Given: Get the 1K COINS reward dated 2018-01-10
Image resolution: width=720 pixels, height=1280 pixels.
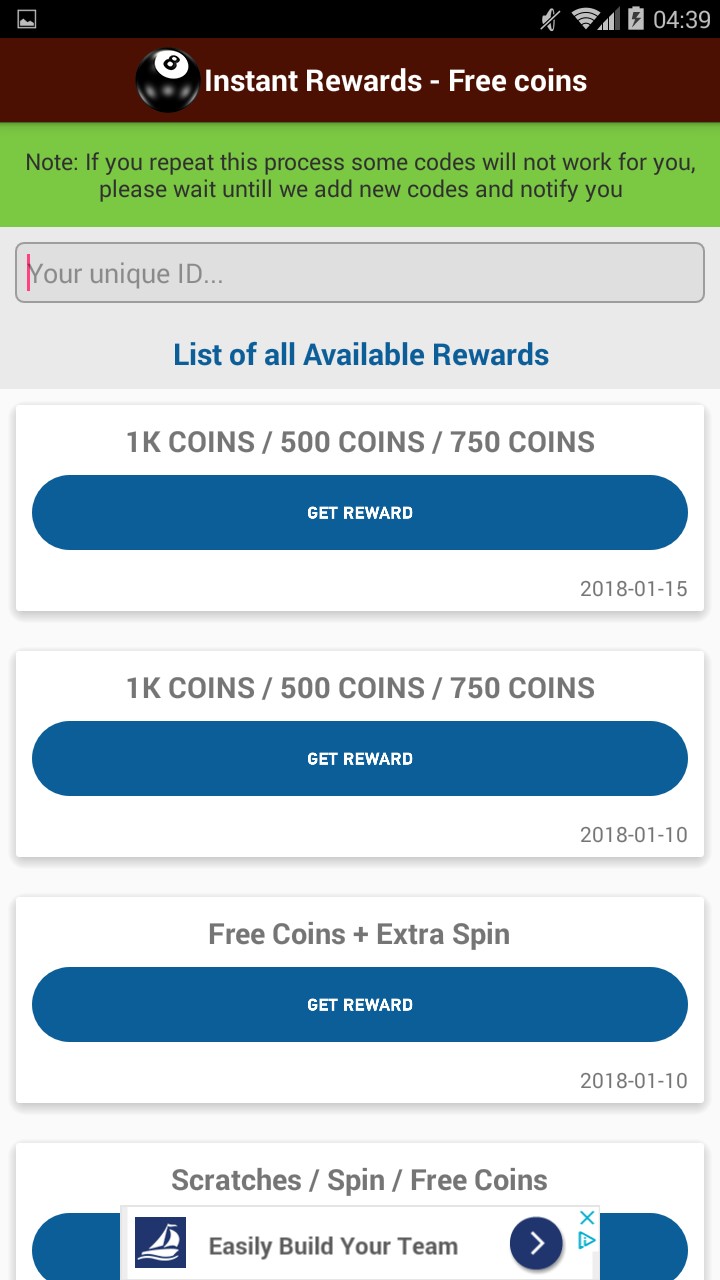Looking at the screenshot, I should [x=360, y=759].
